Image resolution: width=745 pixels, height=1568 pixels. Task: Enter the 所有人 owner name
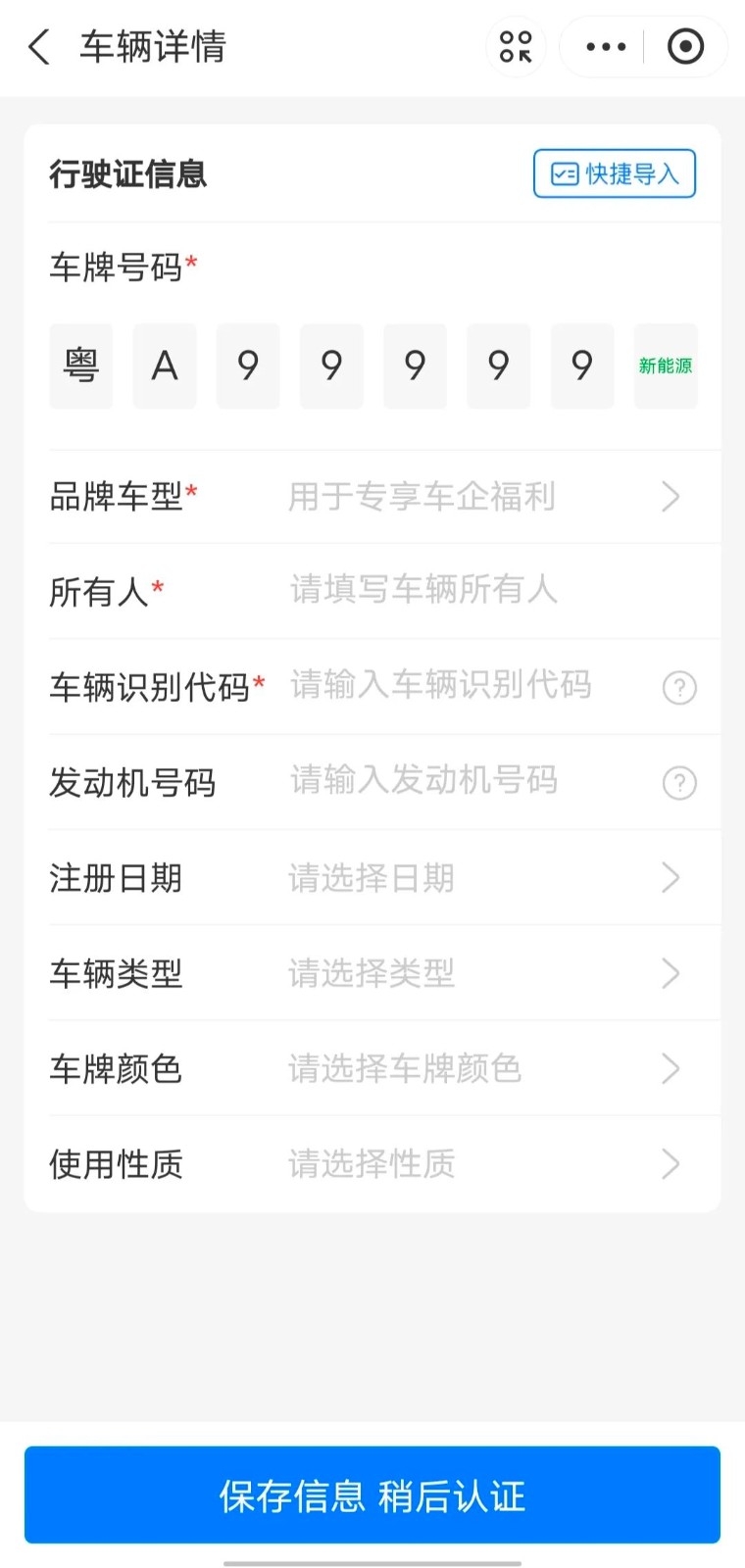471,590
